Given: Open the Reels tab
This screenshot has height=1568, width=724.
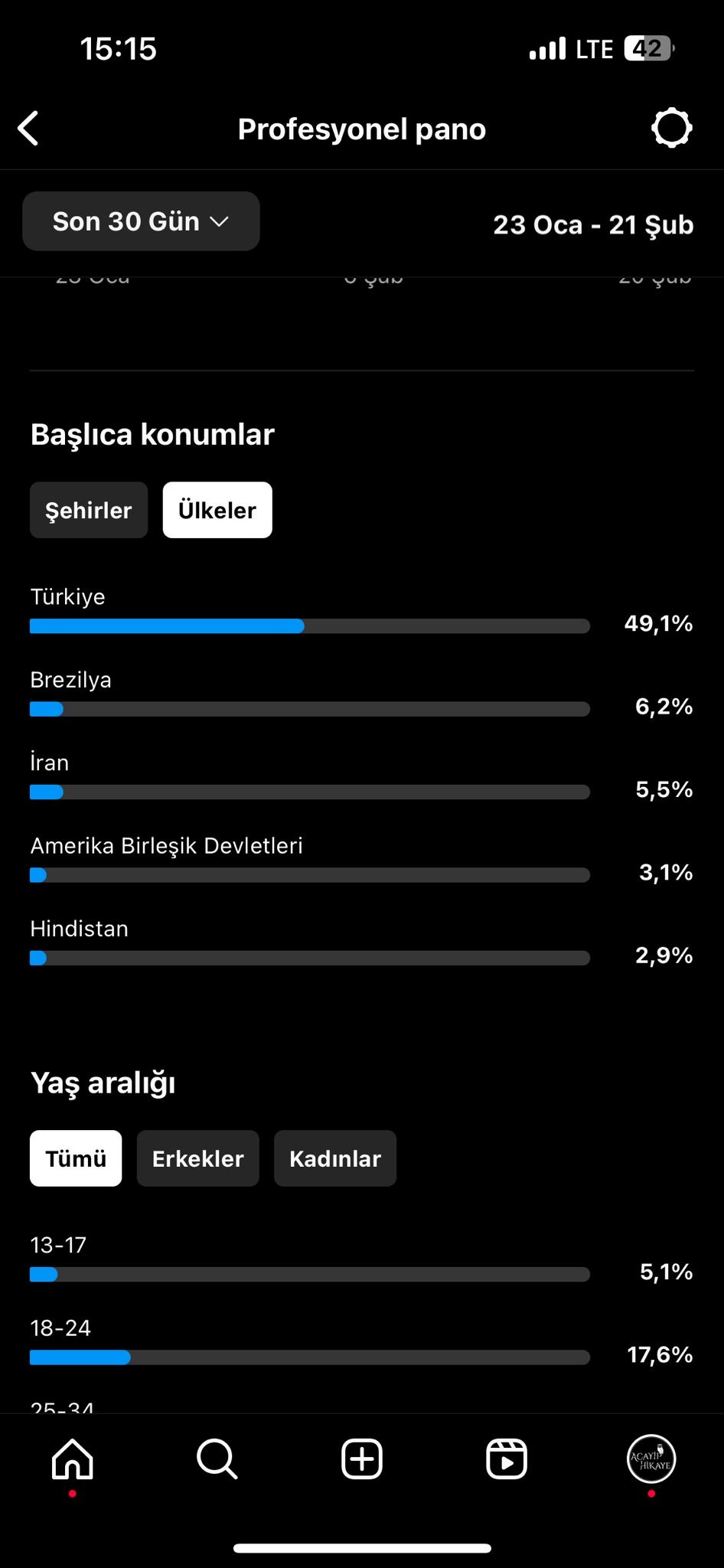Looking at the screenshot, I should pos(507,1459).
